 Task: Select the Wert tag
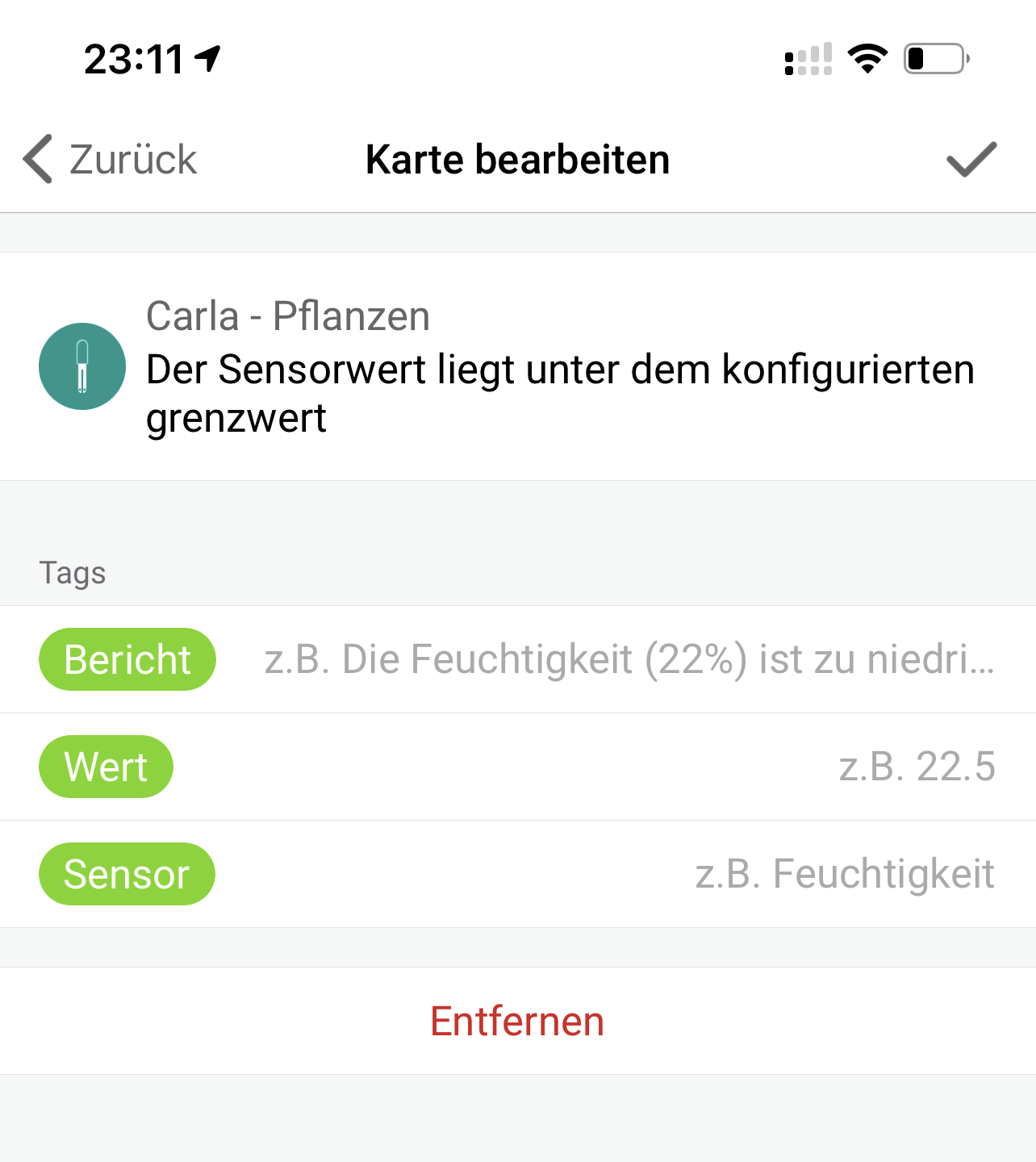(x=106, y=767)
